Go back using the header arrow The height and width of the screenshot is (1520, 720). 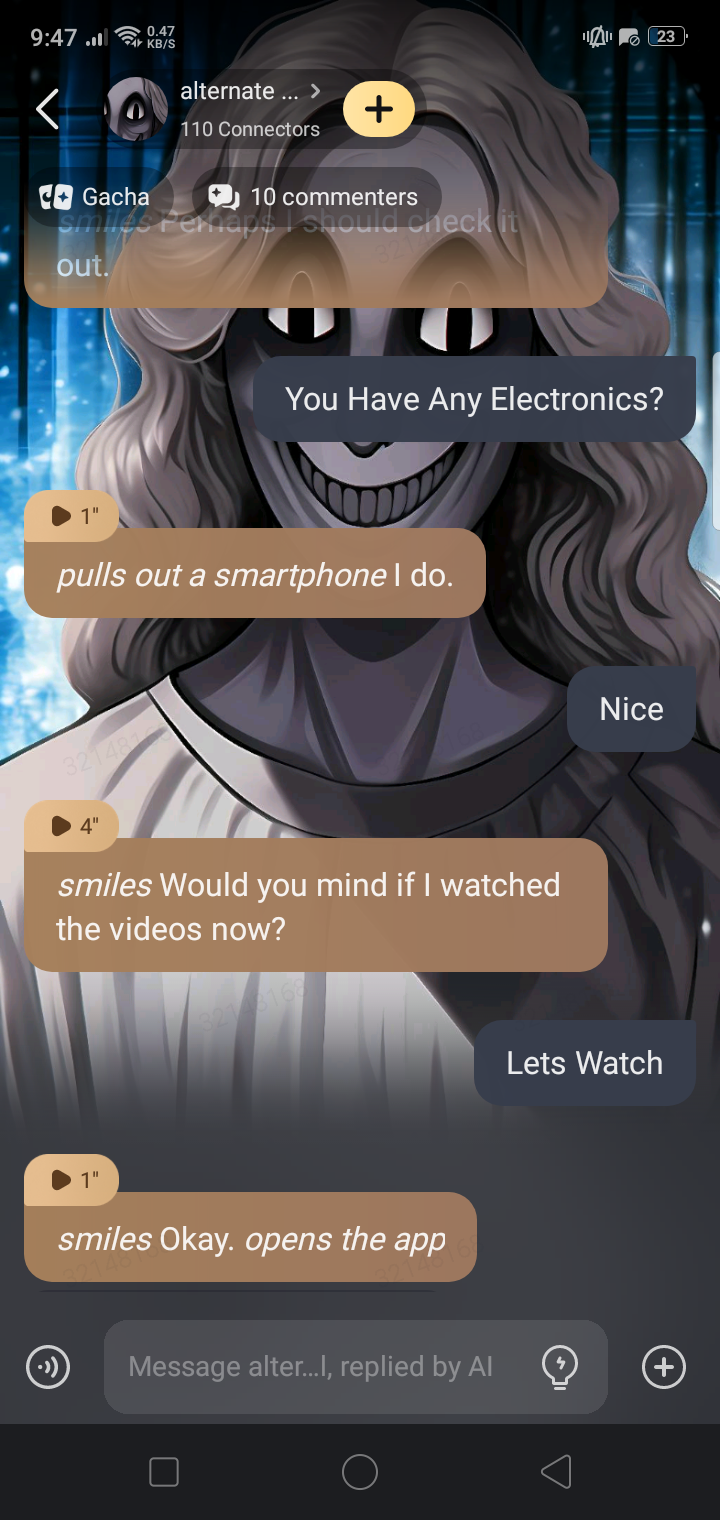(47, 109)
